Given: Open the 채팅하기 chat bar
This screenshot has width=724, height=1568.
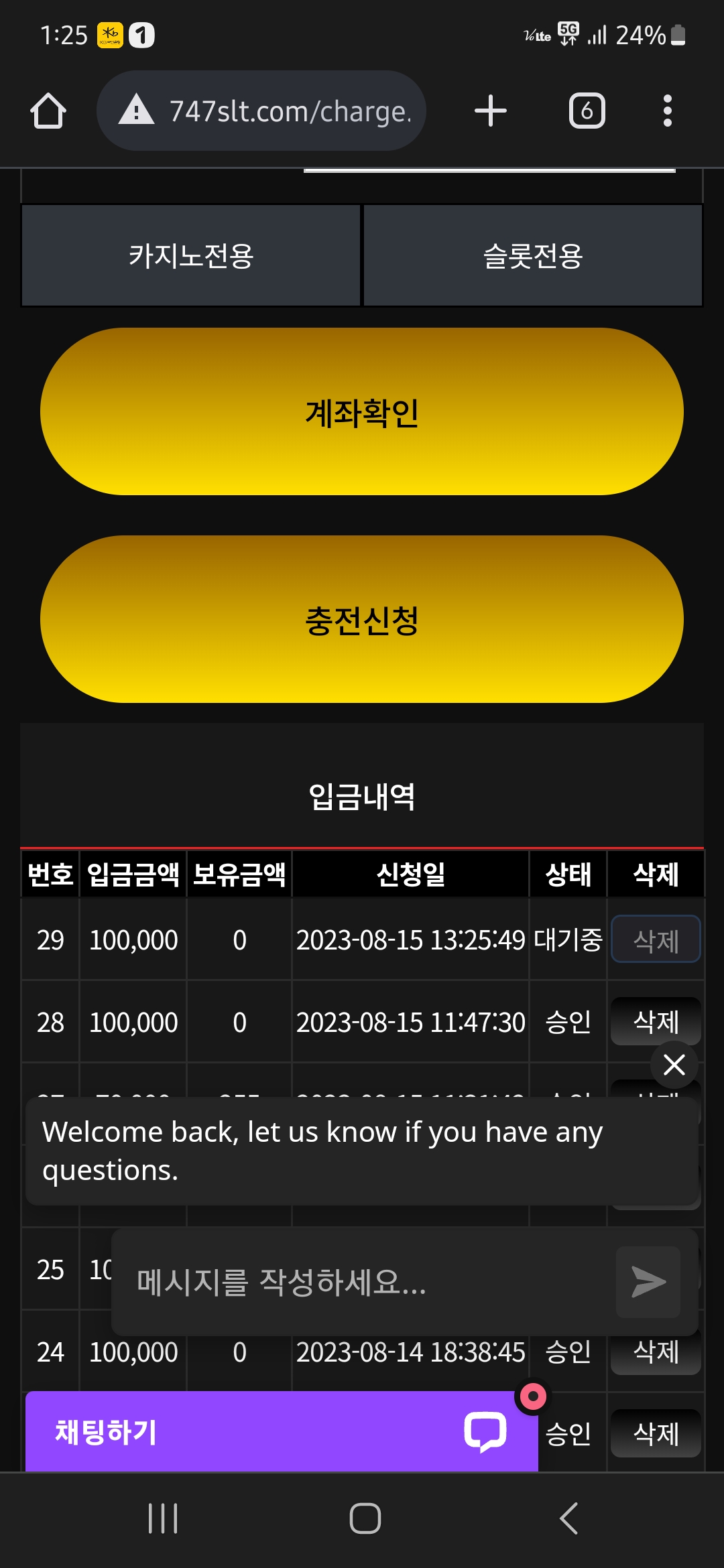Looking at the screenshot, I should (x=282, y=1432).
